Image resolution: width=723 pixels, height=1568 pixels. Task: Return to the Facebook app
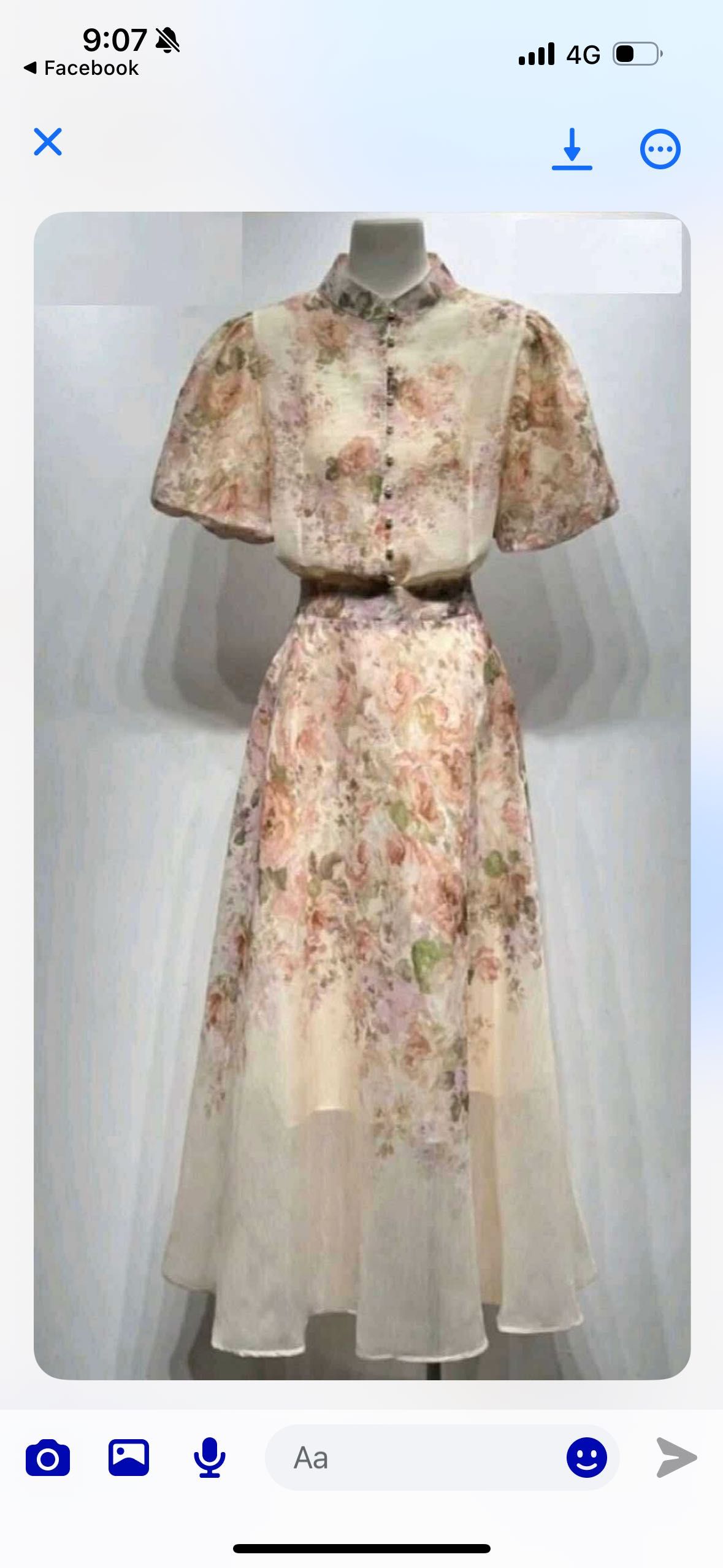(82, 68)
